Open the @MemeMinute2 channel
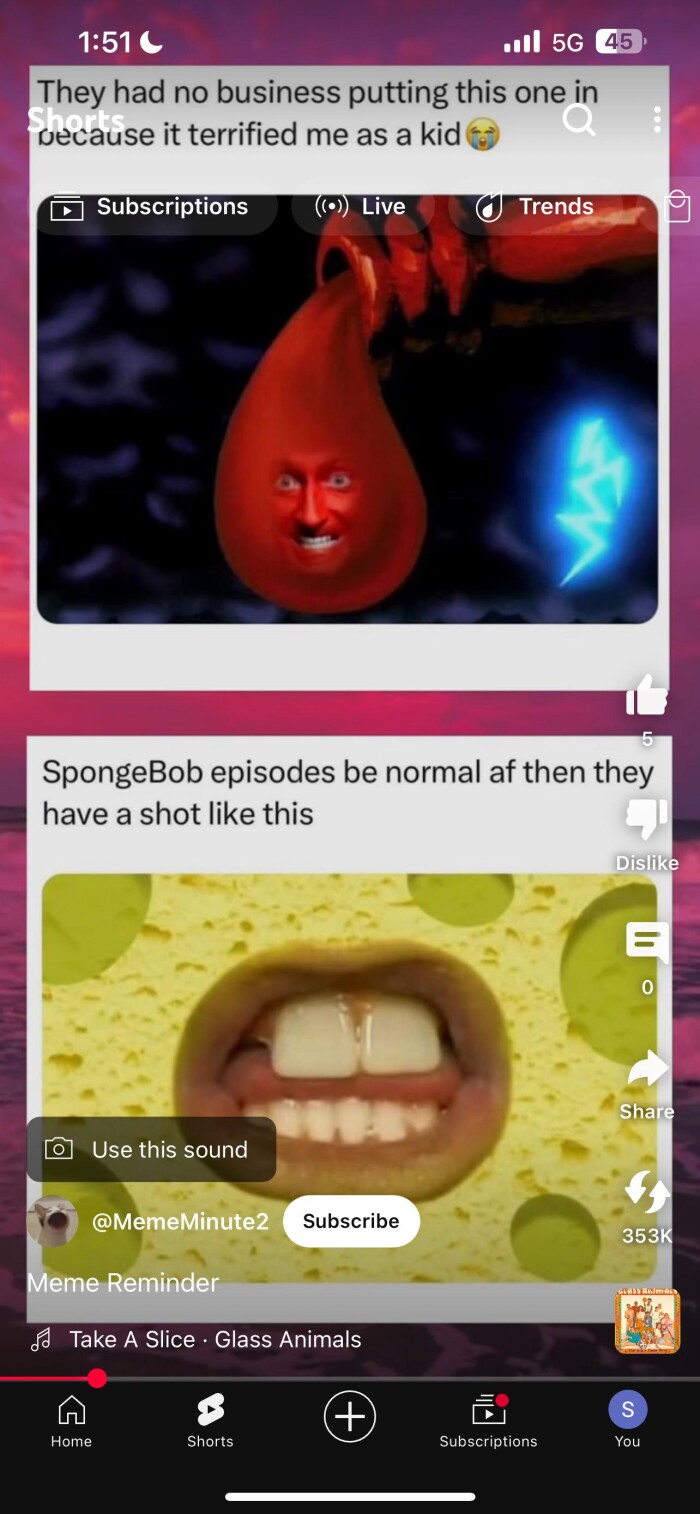 point(180,1221)
